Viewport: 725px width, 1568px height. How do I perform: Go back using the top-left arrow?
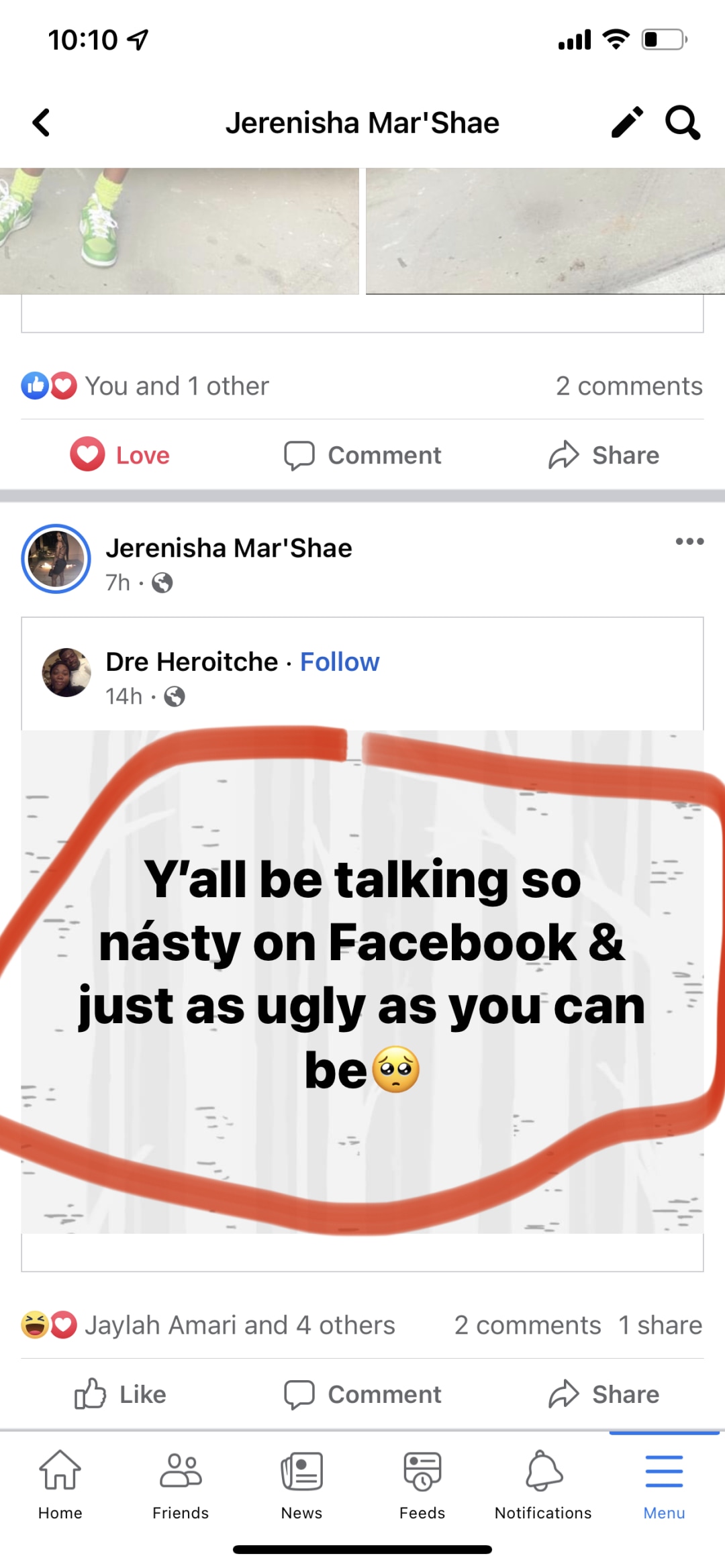click(x=41, y=123)
